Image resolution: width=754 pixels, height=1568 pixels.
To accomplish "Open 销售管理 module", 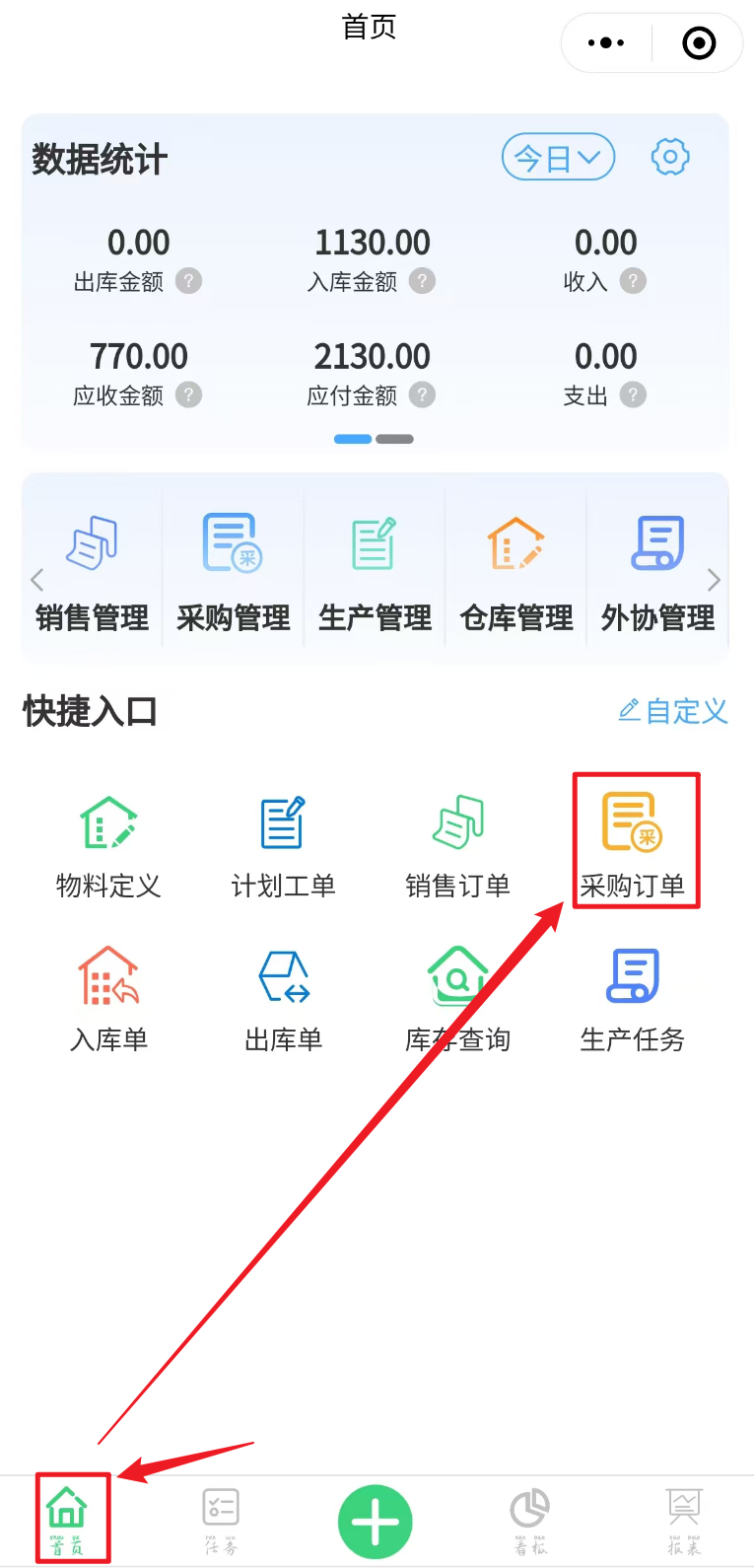I will [x=92, y=572].
